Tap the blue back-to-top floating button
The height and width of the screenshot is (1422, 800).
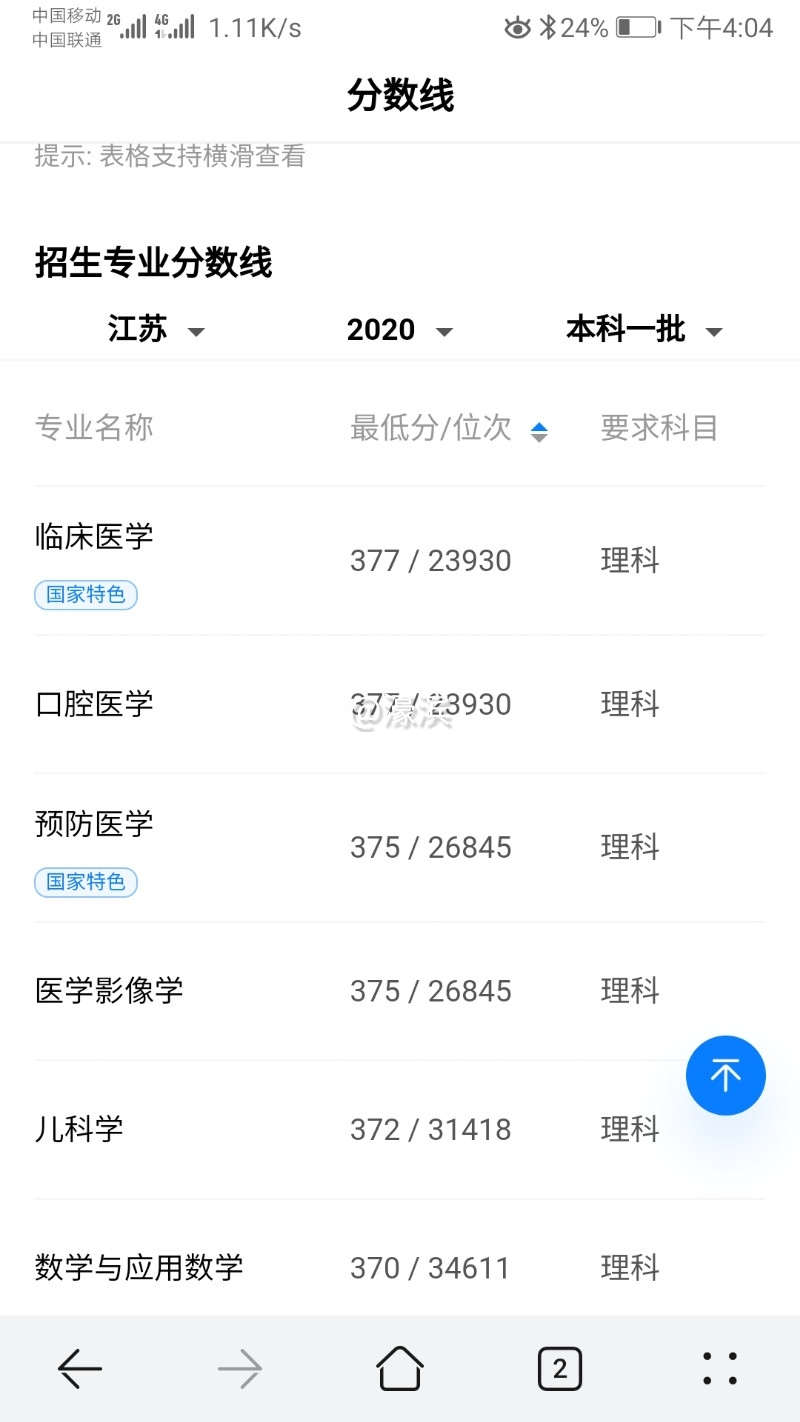(726, 1075)
